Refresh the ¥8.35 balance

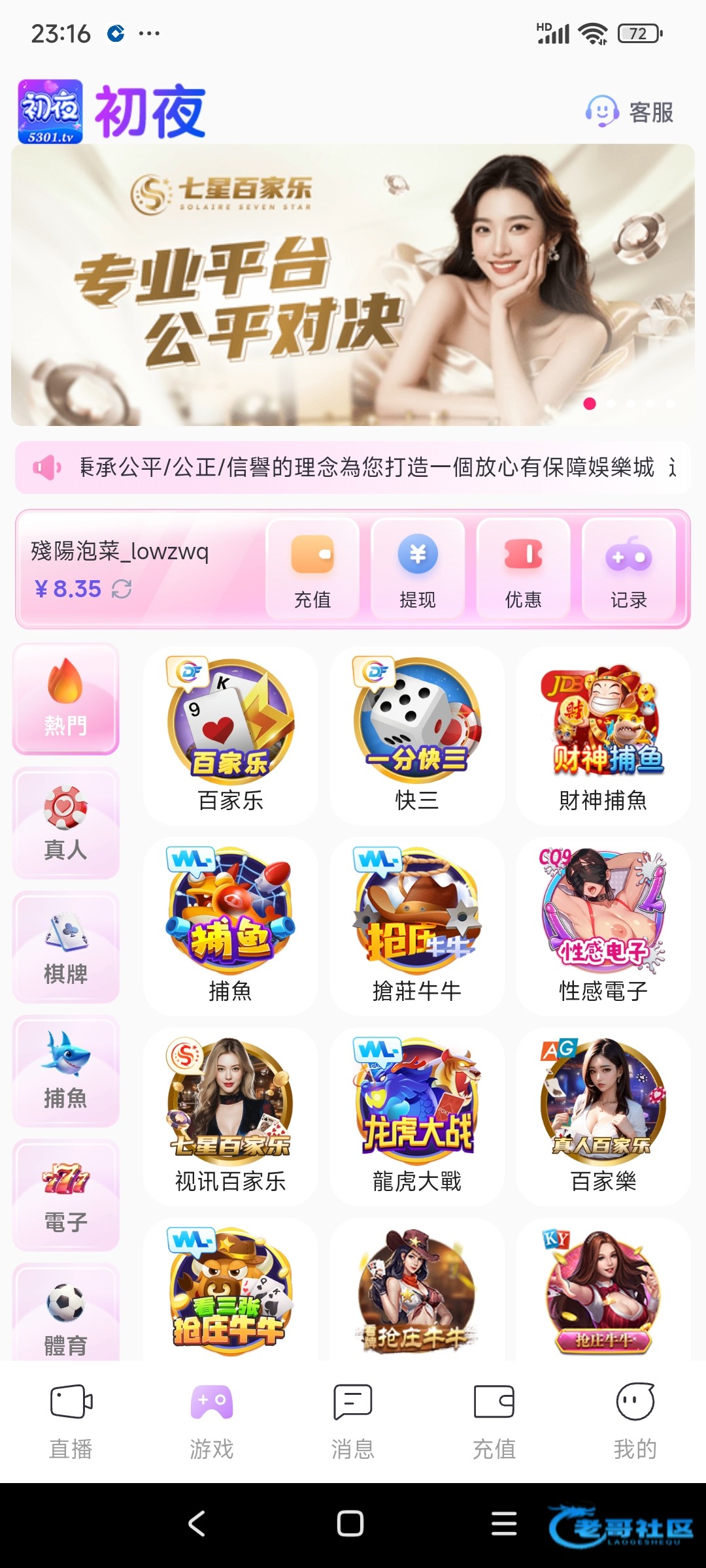[x=122, y=589]
